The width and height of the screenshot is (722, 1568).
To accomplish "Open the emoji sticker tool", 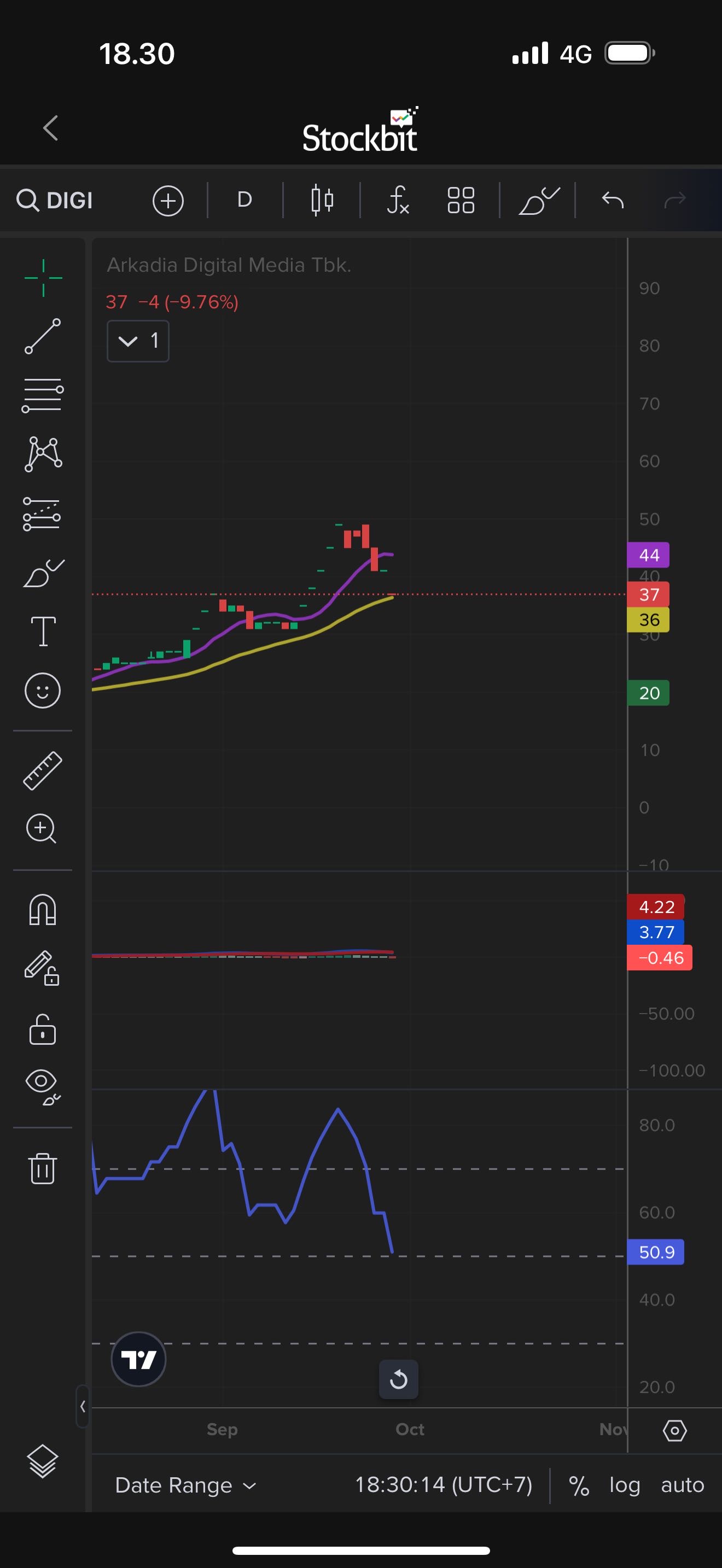I will click(x=43, y=691).
